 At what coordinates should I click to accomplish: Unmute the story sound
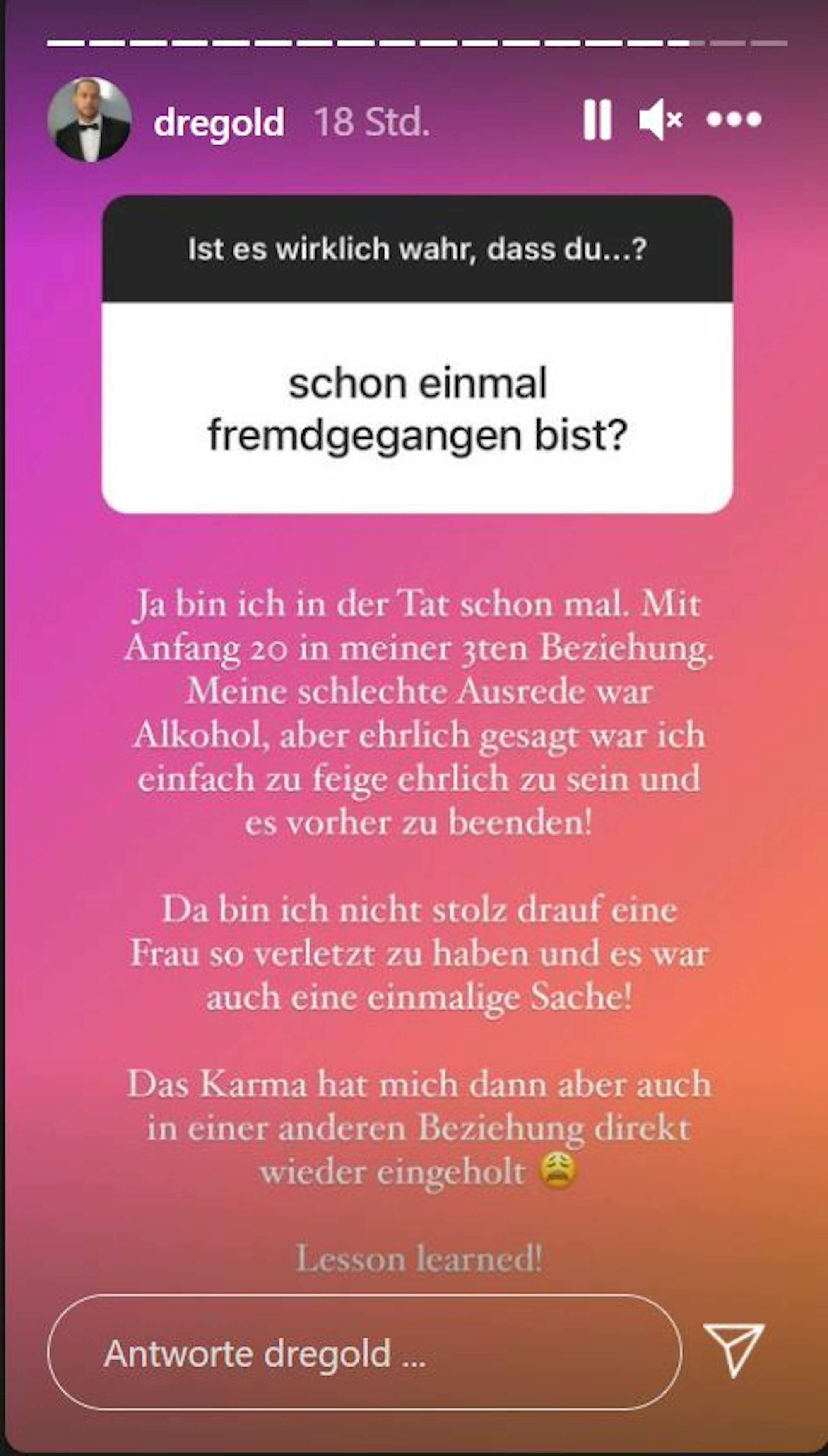pyautogui.click(x=660, y=119)
